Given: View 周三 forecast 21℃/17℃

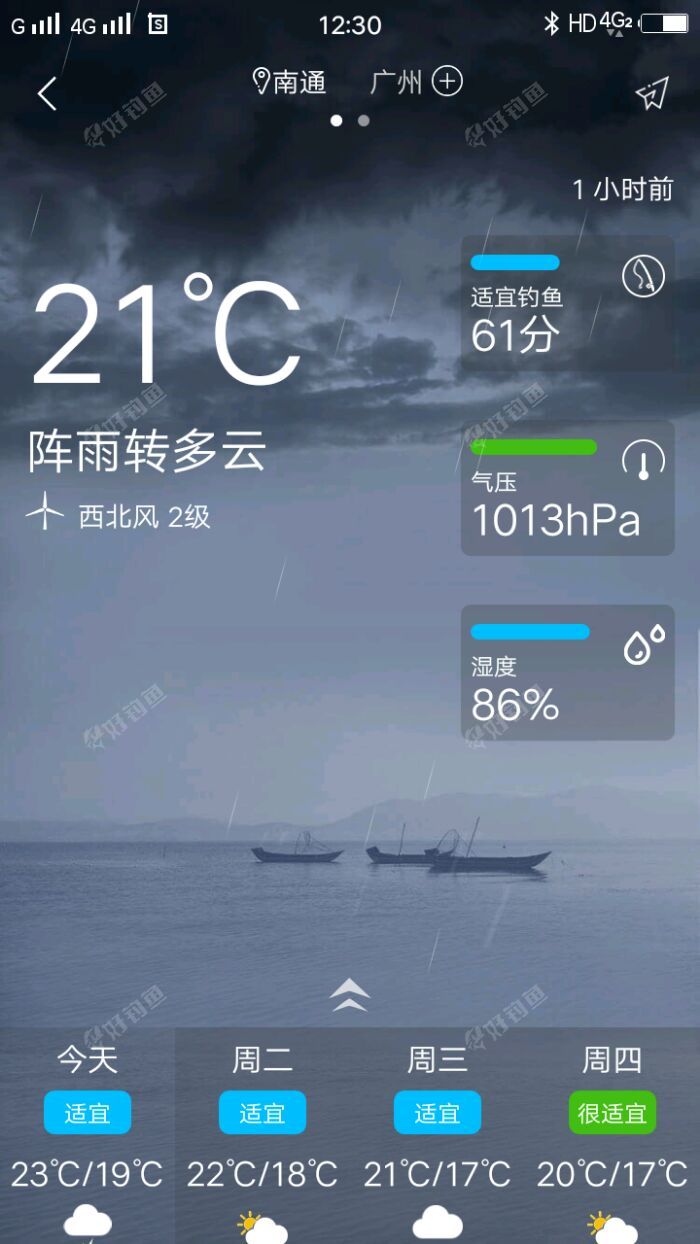Looking at the screenshot, I should coord(437,1135).
